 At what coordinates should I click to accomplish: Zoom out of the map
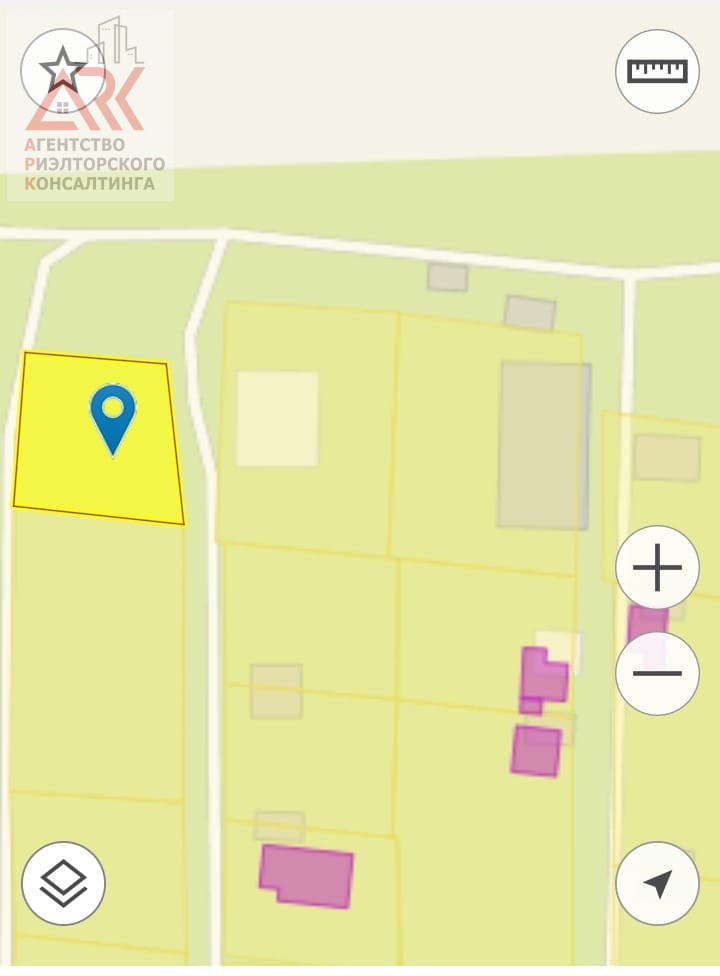point(657,673)
